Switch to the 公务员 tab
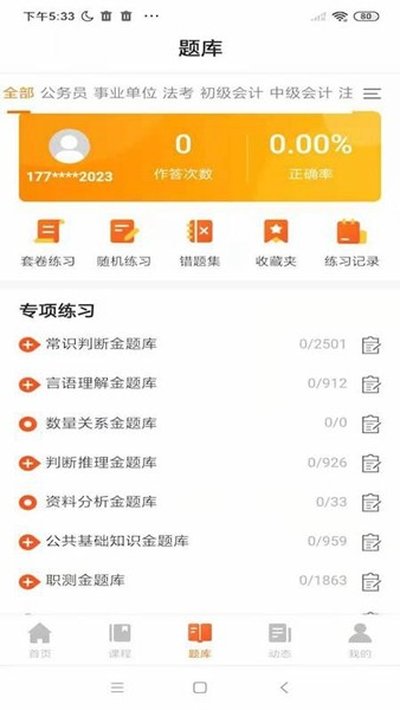 coord(64,93)
